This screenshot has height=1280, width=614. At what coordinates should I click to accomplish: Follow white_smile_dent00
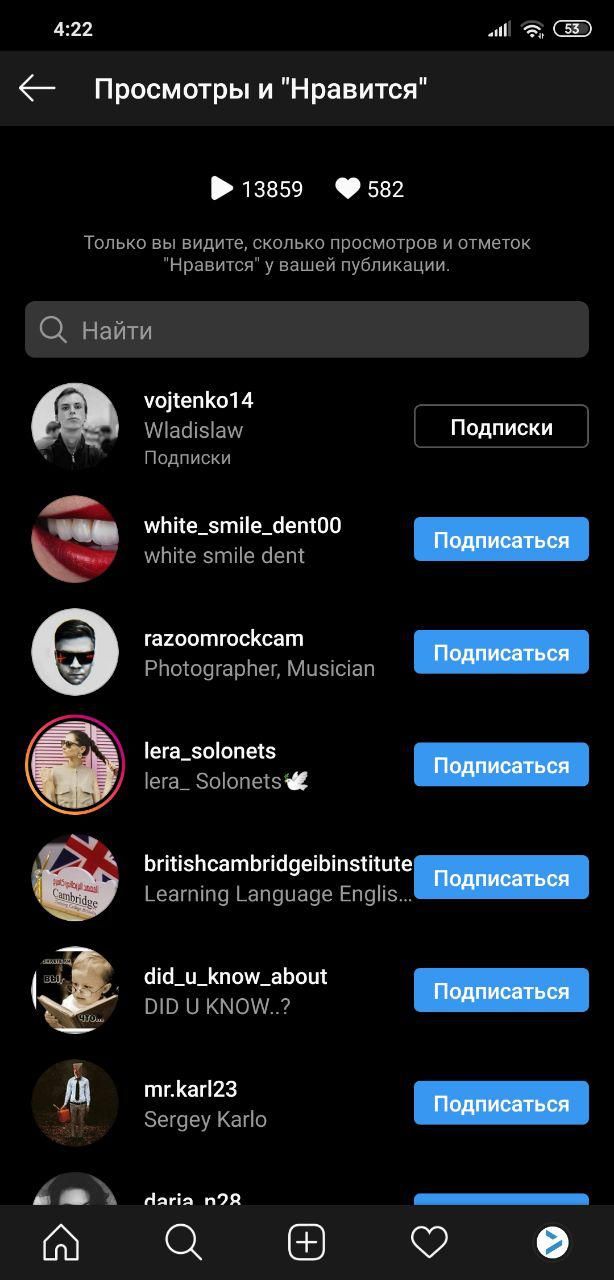click(x=501, y=540)
